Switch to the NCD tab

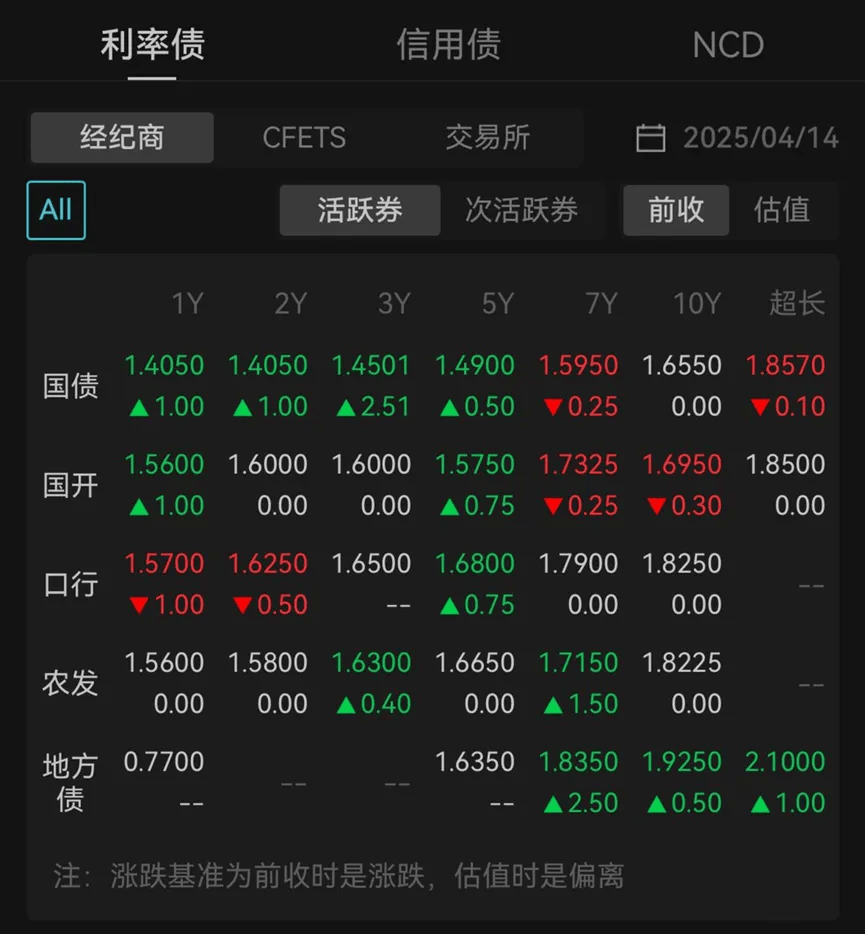(728, 44)
